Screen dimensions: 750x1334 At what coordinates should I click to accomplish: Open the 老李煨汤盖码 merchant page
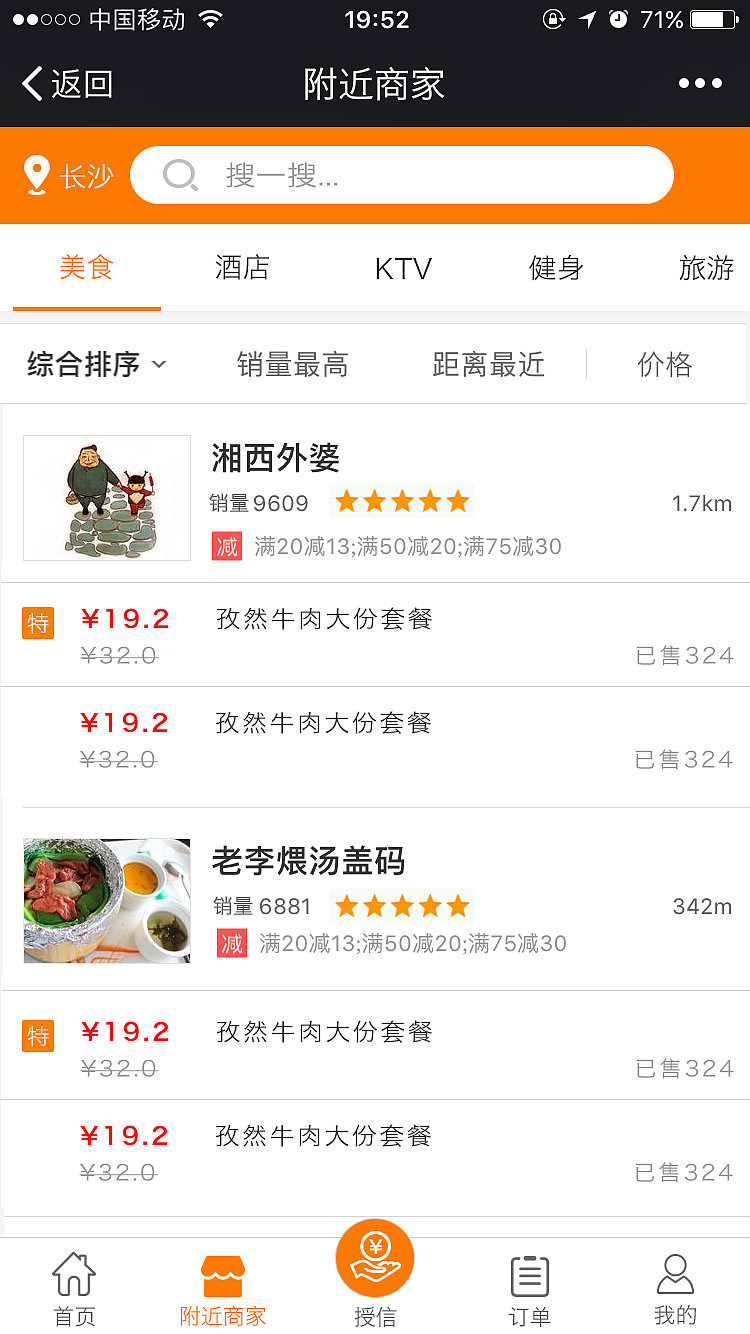[308, 862]
